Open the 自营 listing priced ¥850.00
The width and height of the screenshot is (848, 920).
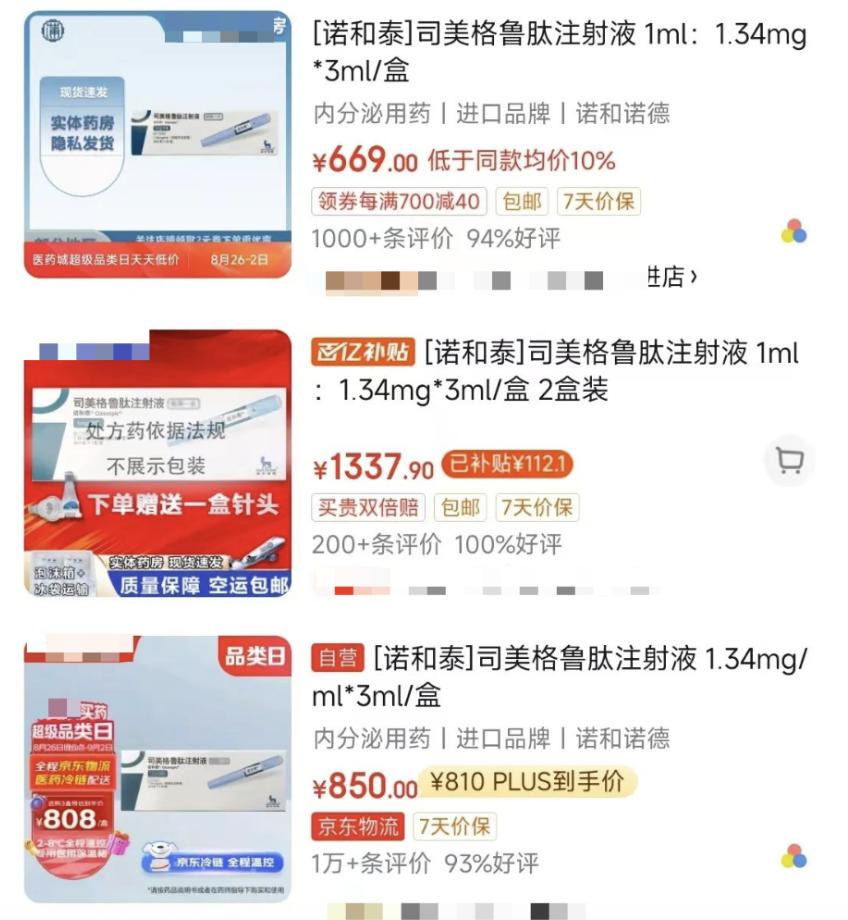pyautogui.click(x=560, y=677)
